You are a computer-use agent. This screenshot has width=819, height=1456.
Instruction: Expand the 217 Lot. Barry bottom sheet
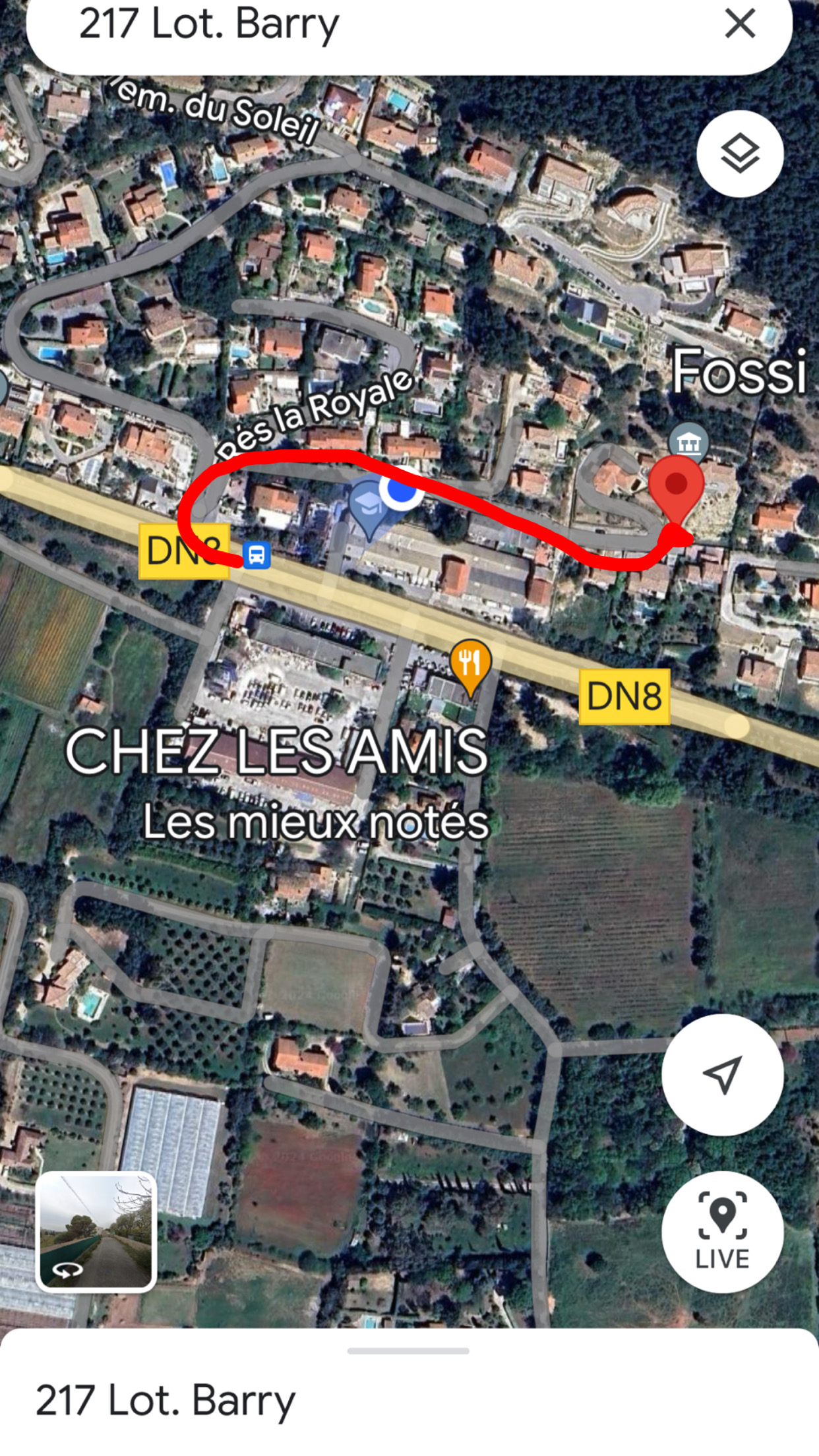tap(408, 1350)
